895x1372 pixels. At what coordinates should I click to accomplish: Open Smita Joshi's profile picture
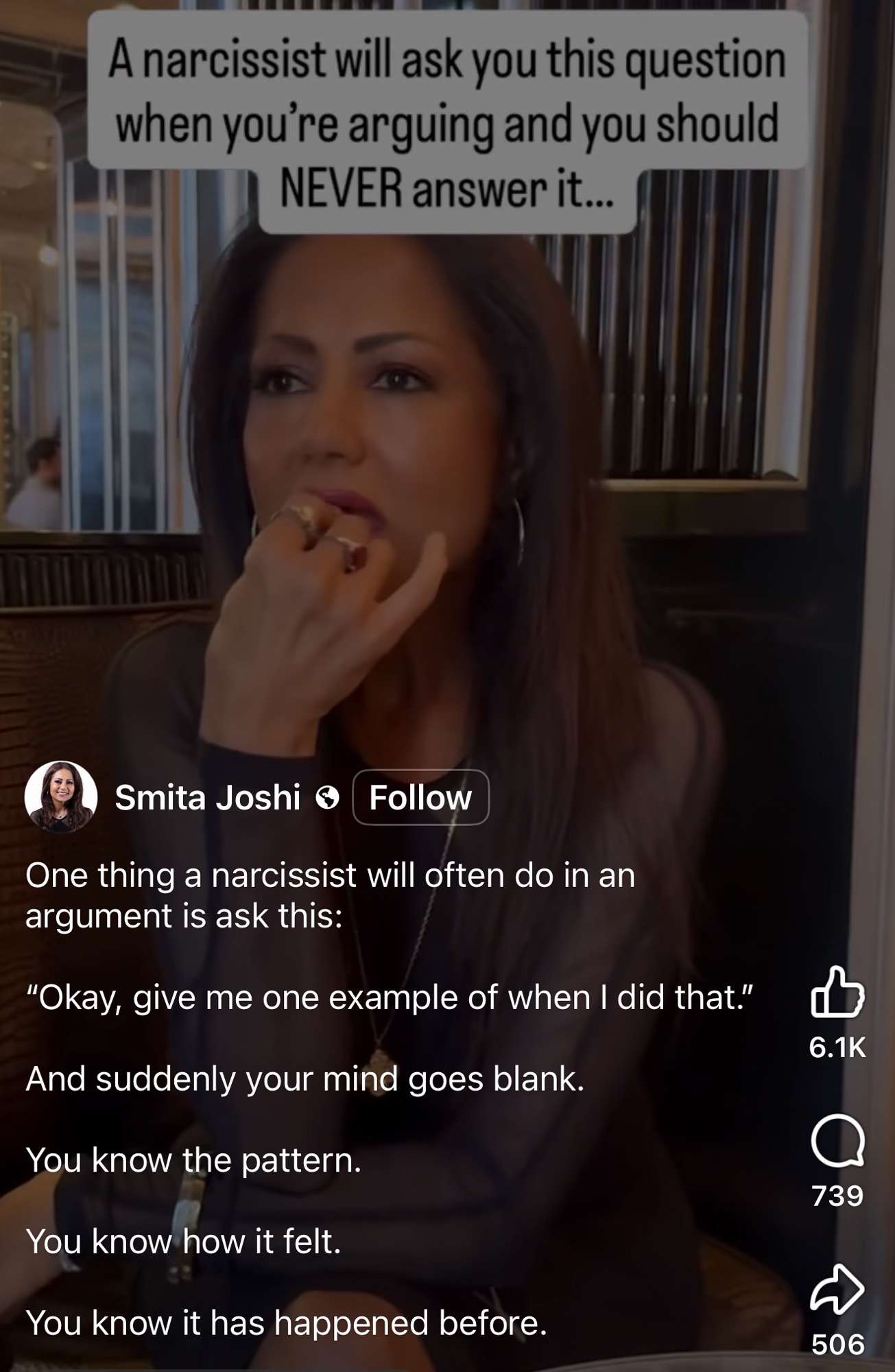tap(61, 797)
